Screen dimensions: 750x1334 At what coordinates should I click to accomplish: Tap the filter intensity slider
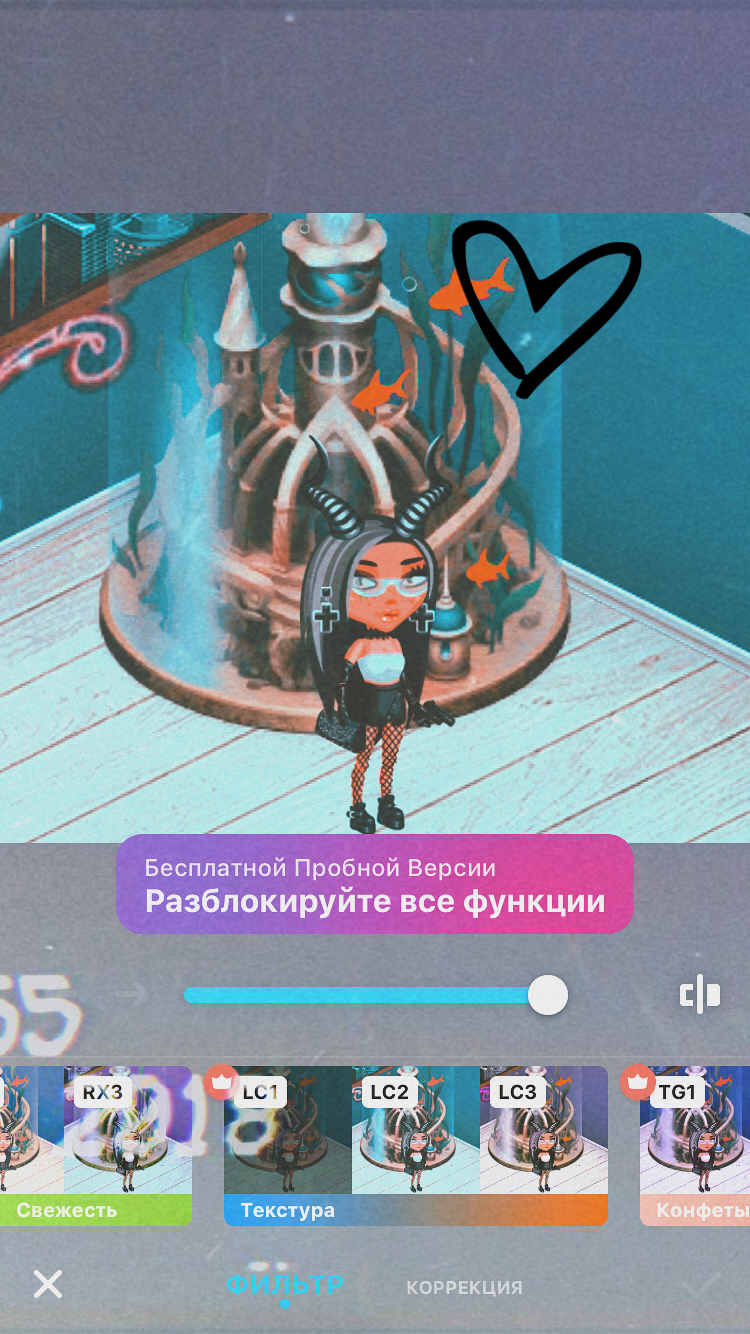pos(375,995)
